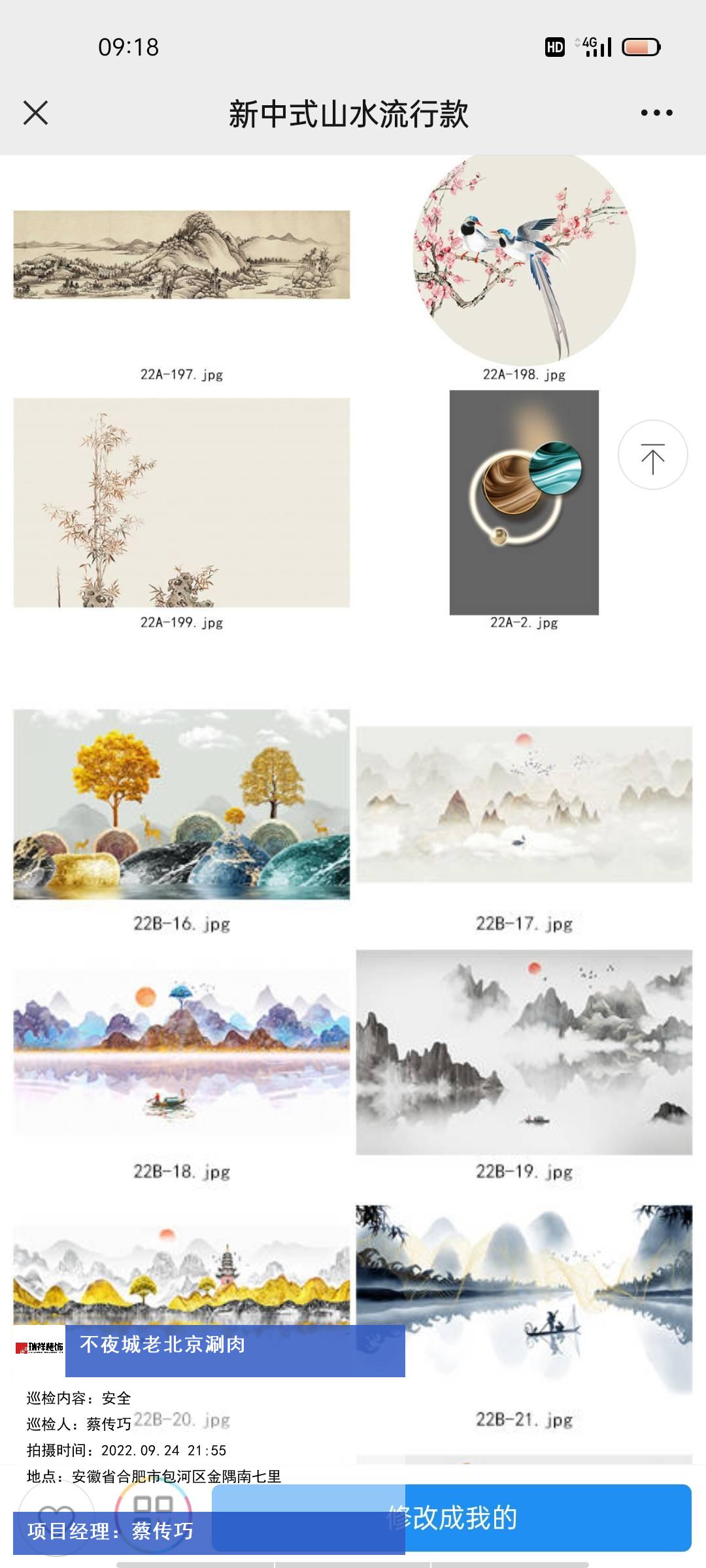The image size is (706, 1568).
Task: Select the colorful mountains image 22B-18.jpg
Action: coord(182,1052)
